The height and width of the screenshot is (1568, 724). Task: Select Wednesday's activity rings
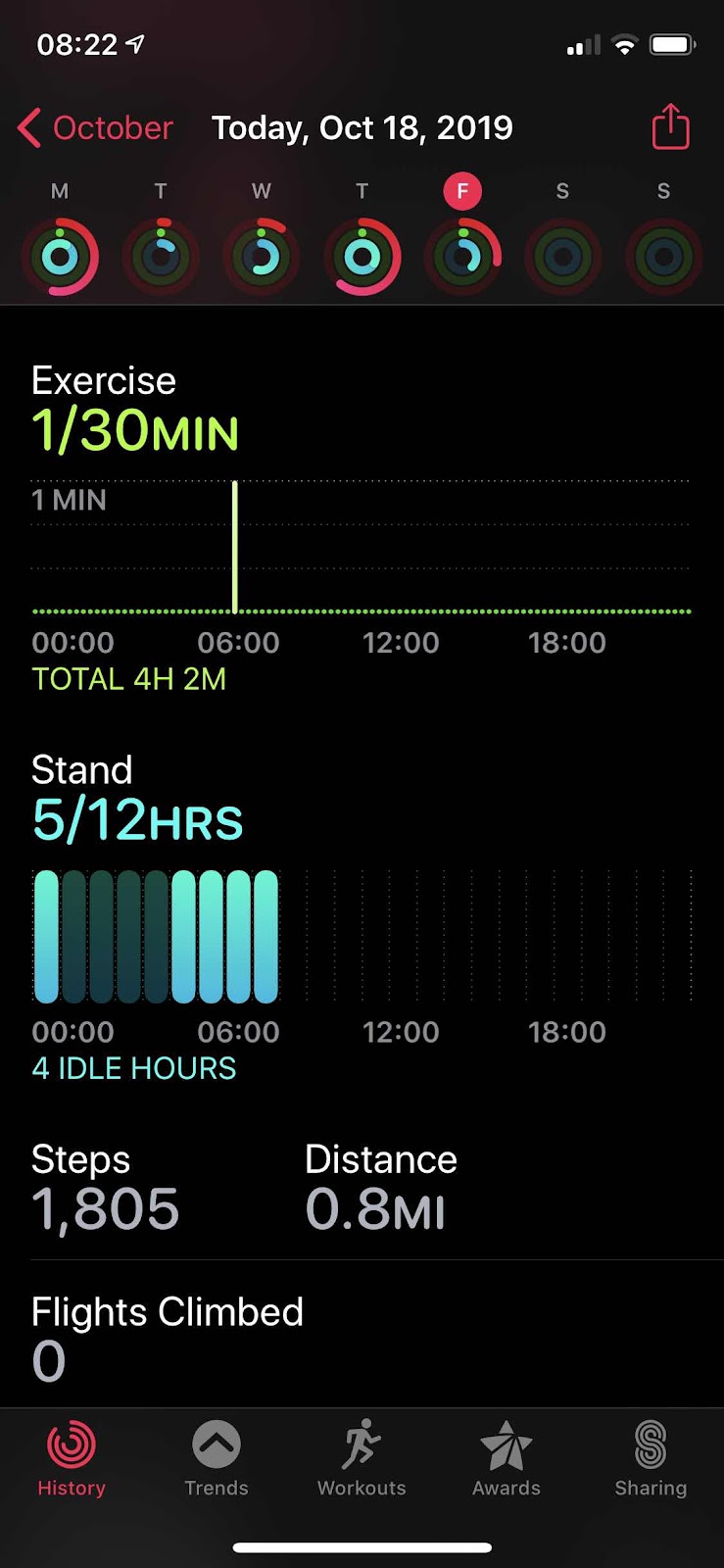[262, 257]
